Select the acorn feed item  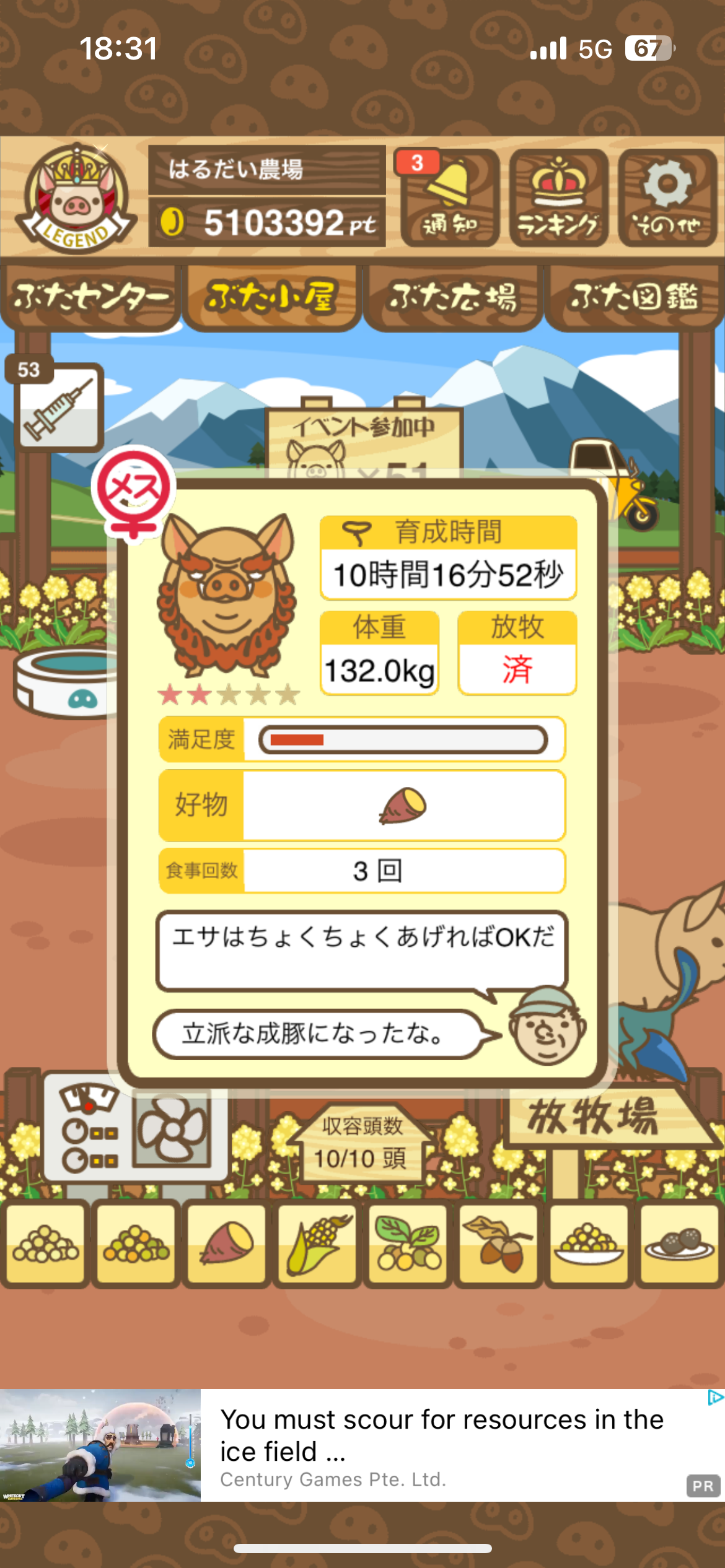click(498, 1242)
